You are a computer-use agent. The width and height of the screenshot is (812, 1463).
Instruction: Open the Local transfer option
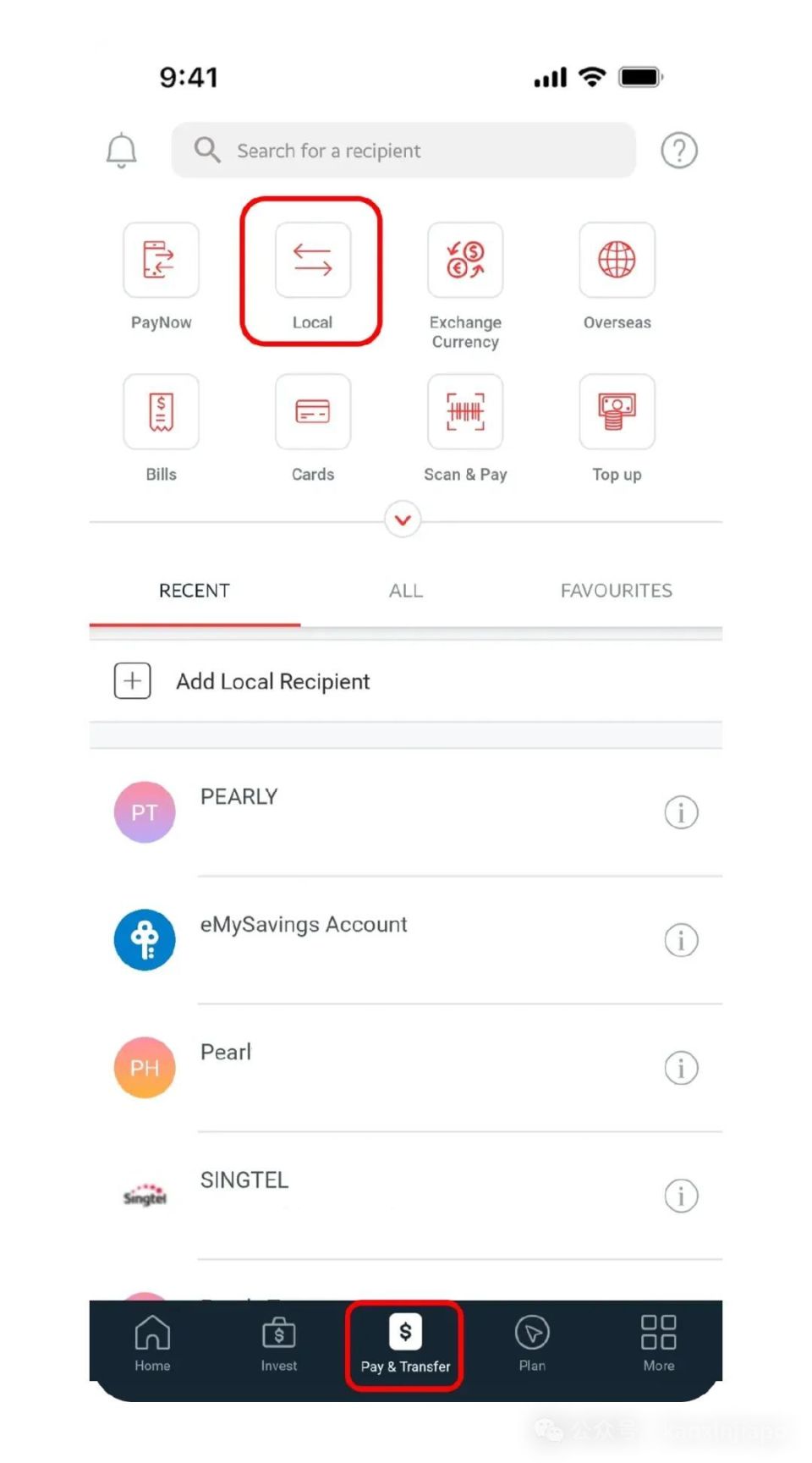(x=312, y=260)
